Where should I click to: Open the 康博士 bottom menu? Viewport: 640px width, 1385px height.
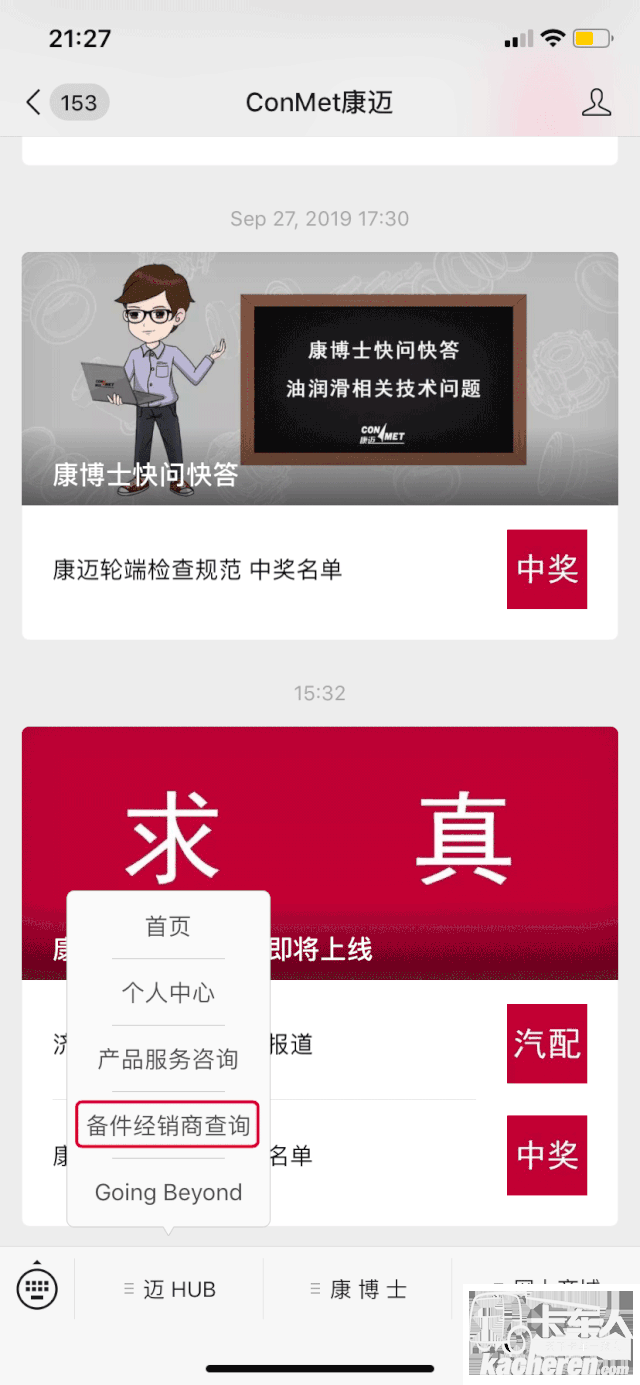click(x=358, y=1289)
